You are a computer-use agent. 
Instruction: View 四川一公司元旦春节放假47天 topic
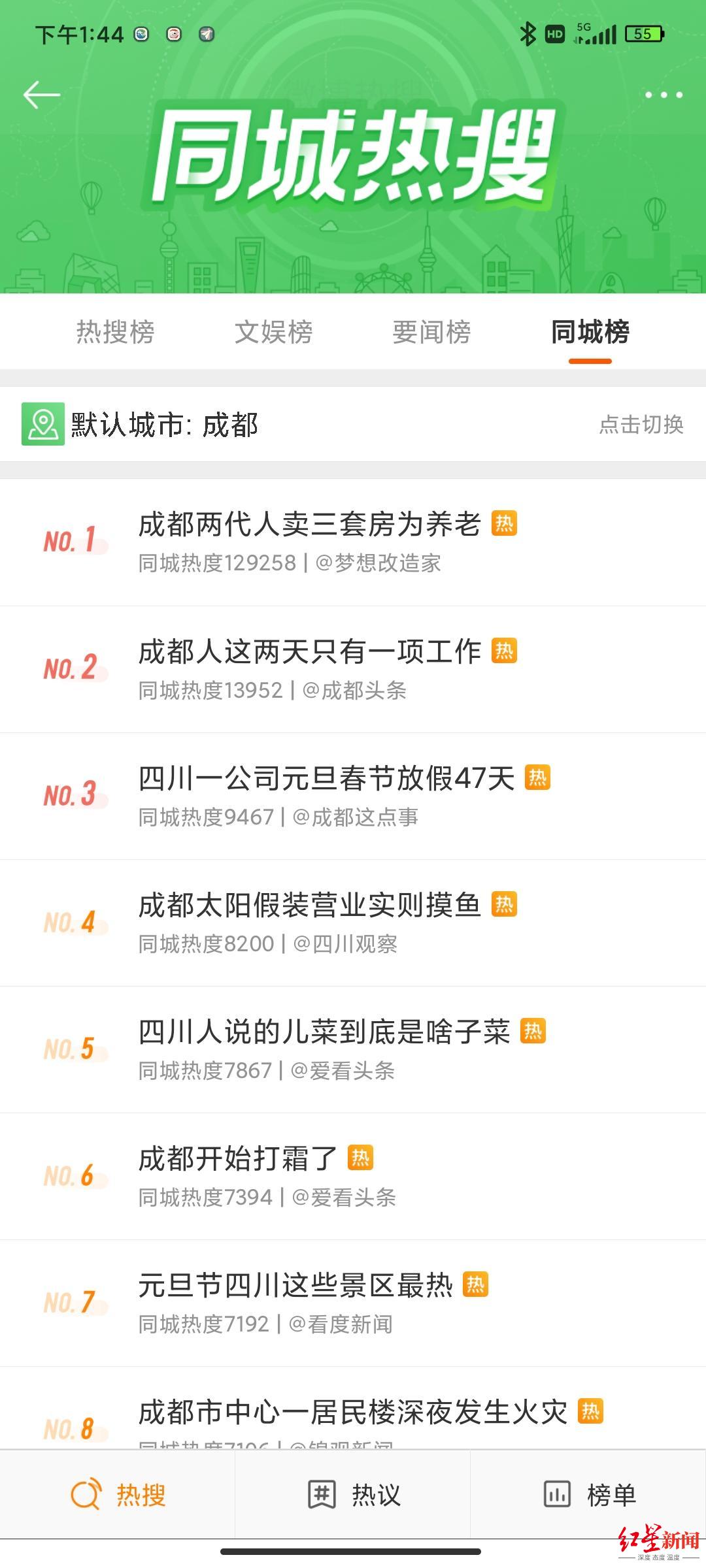(327, 779)
